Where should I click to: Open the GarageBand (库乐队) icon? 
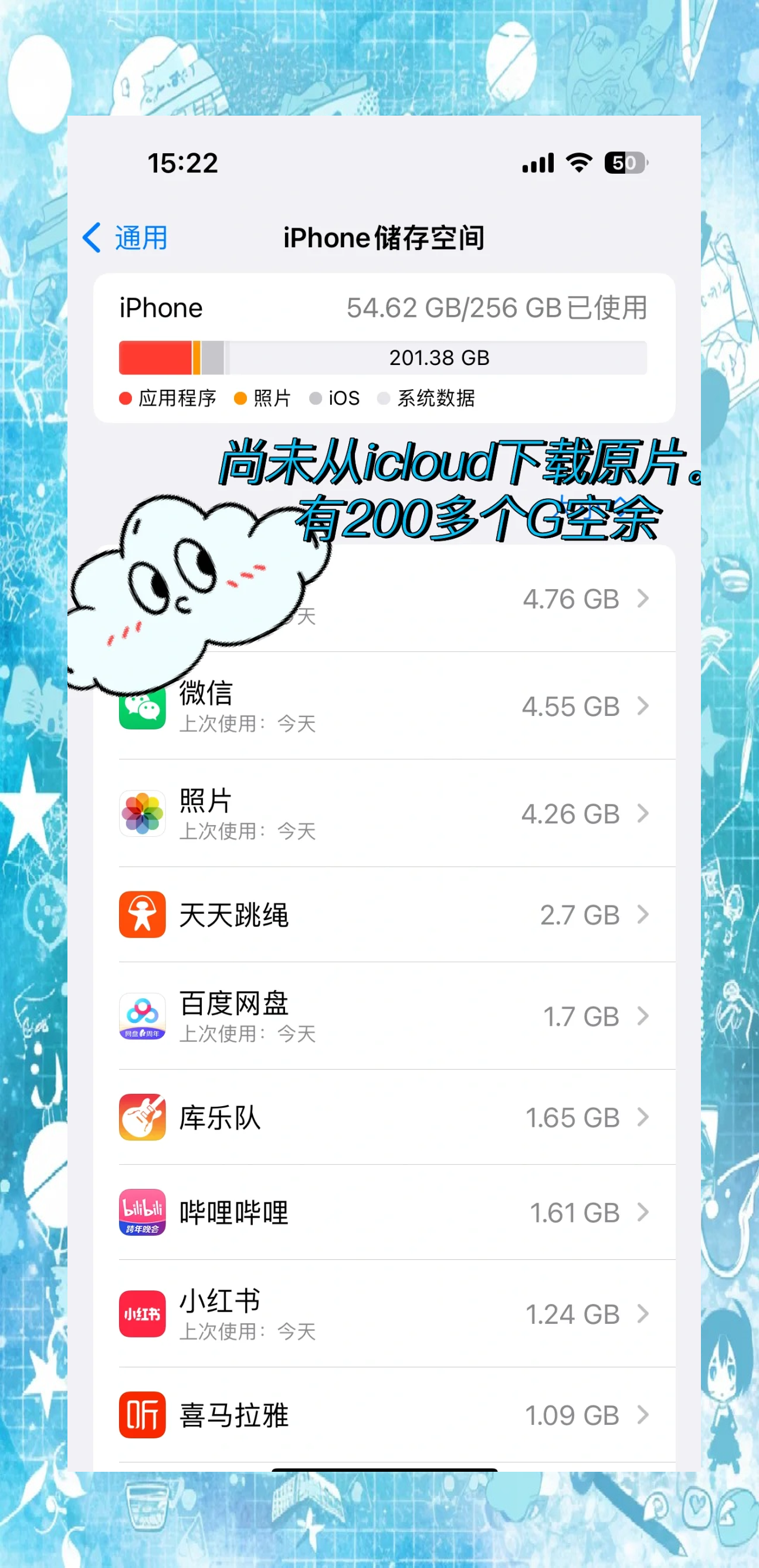coord(143,1118)
